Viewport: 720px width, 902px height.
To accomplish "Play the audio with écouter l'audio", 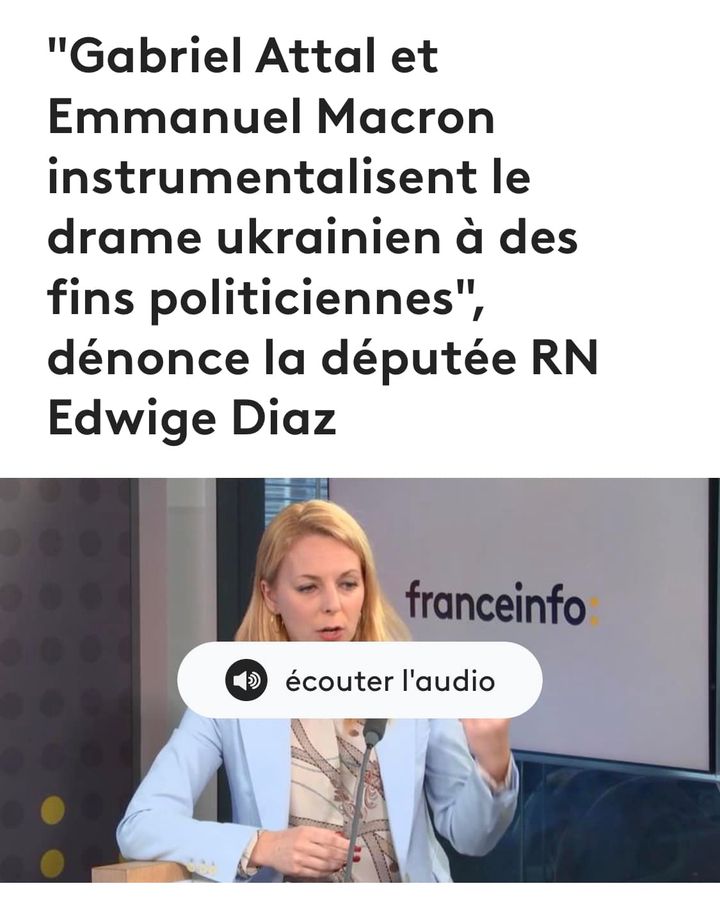I will pyautogui.click(x=360, y=681).
